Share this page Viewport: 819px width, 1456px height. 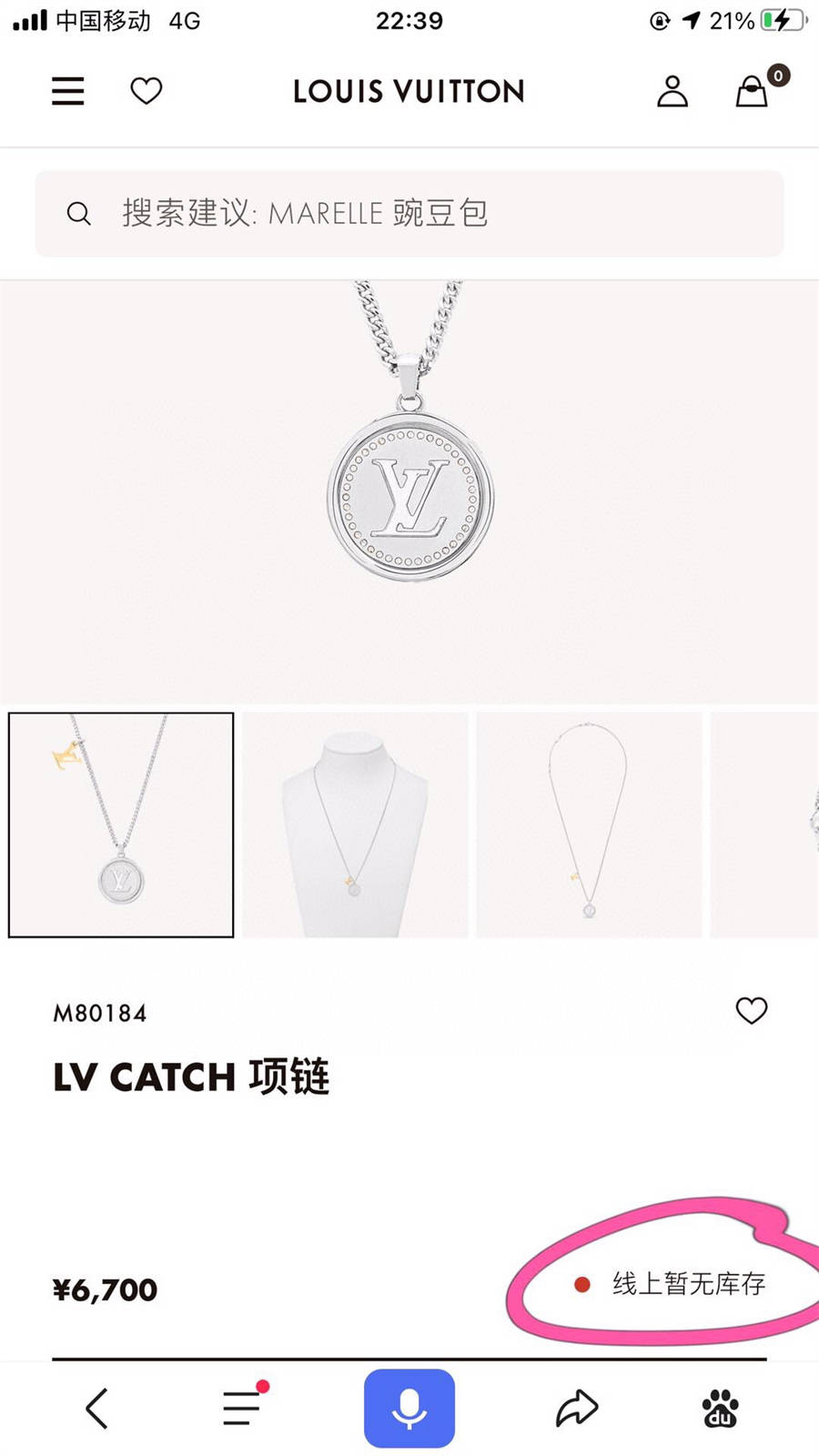click(x=577, y=1409)
